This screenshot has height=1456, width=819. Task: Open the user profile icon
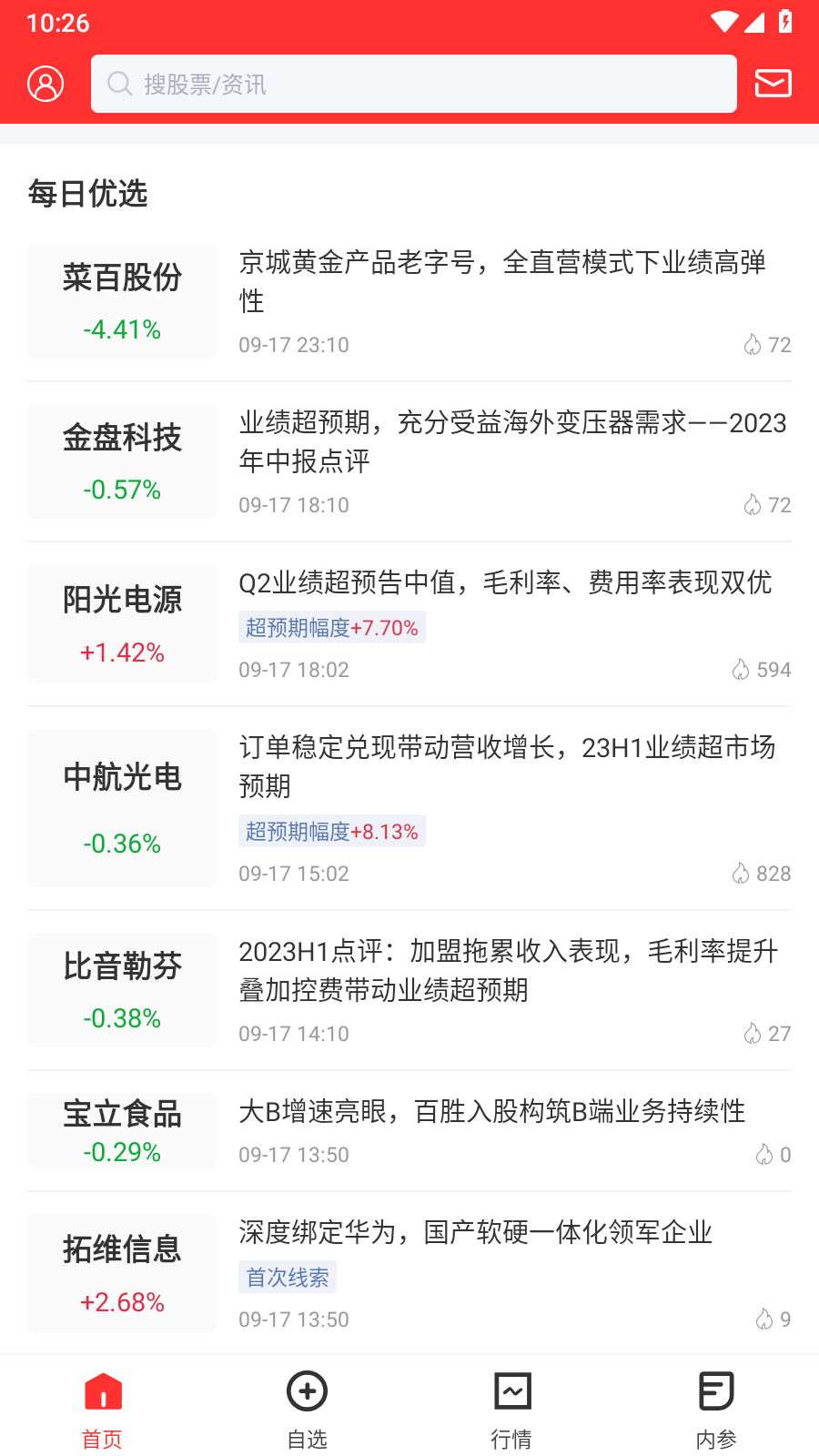pos(45,84)
